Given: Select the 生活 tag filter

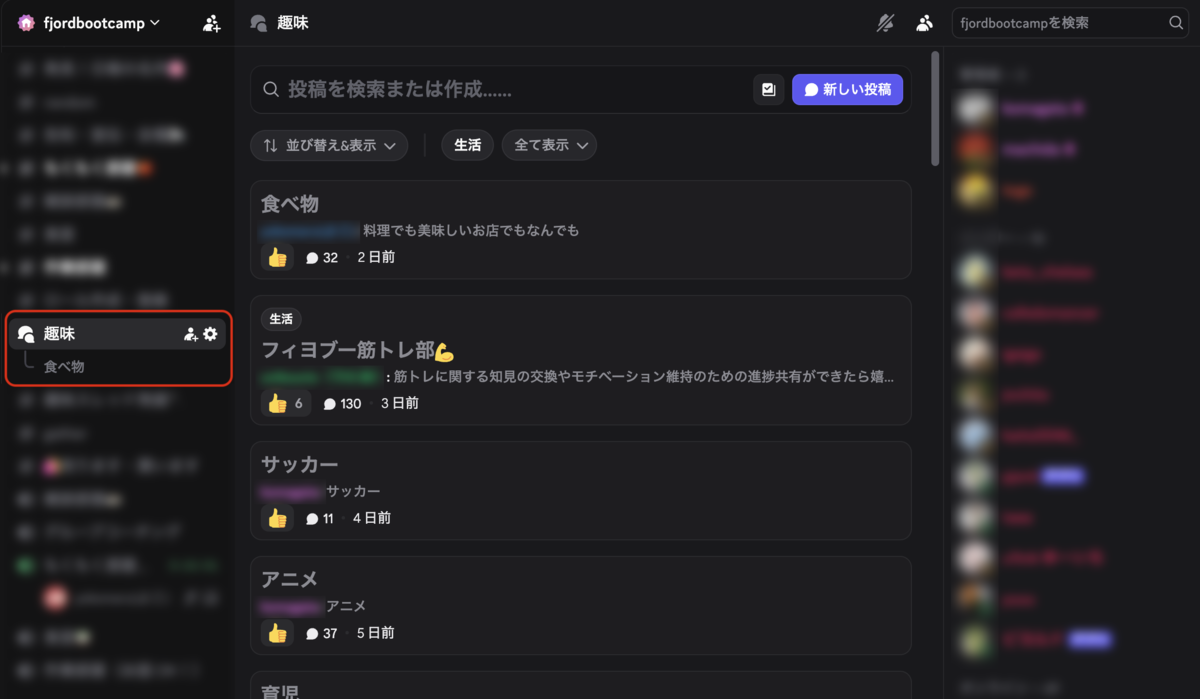Looking at the screenshot, I should pos(467,145).
